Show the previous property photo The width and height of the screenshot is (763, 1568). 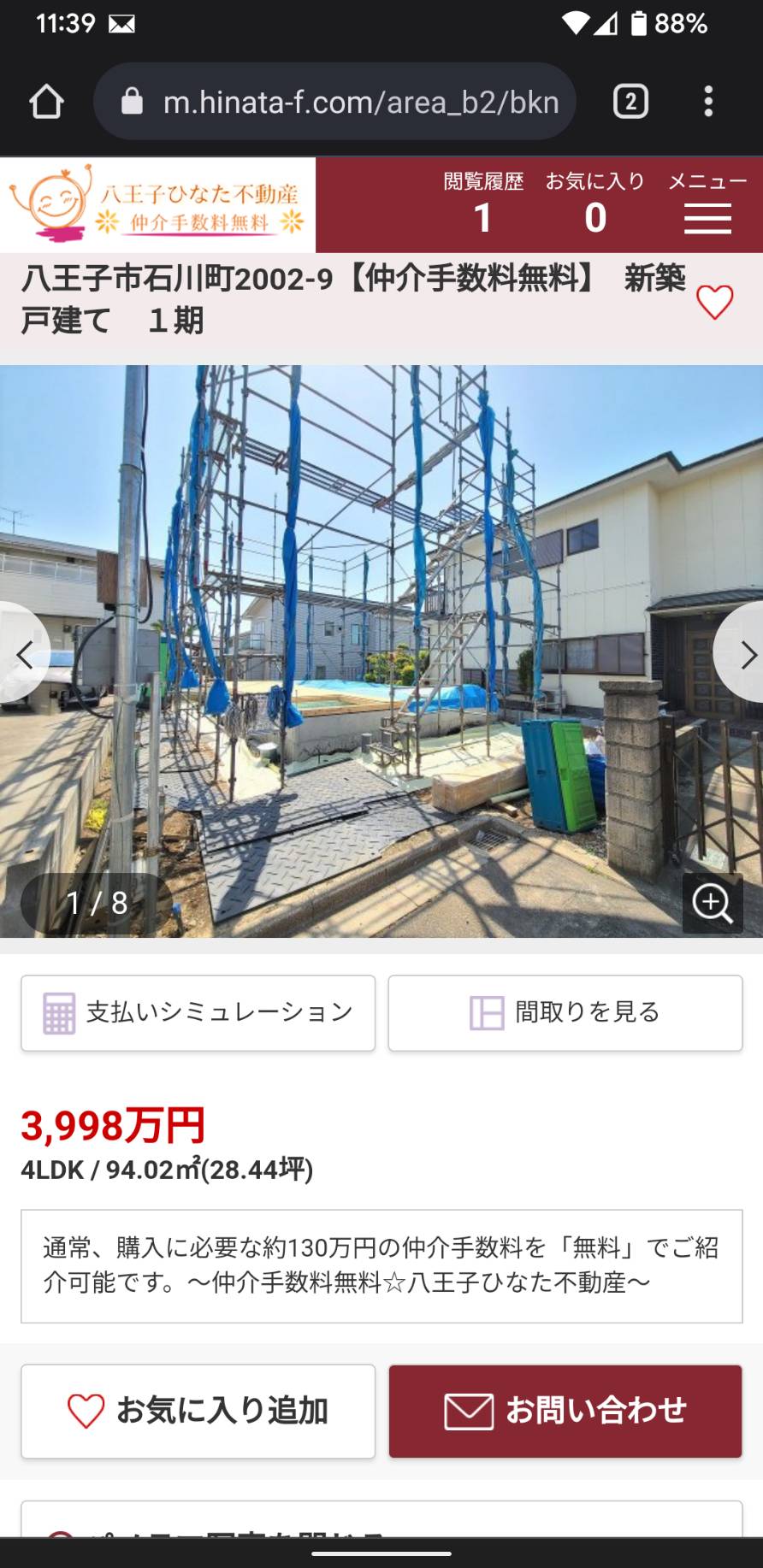pos(24,655)
